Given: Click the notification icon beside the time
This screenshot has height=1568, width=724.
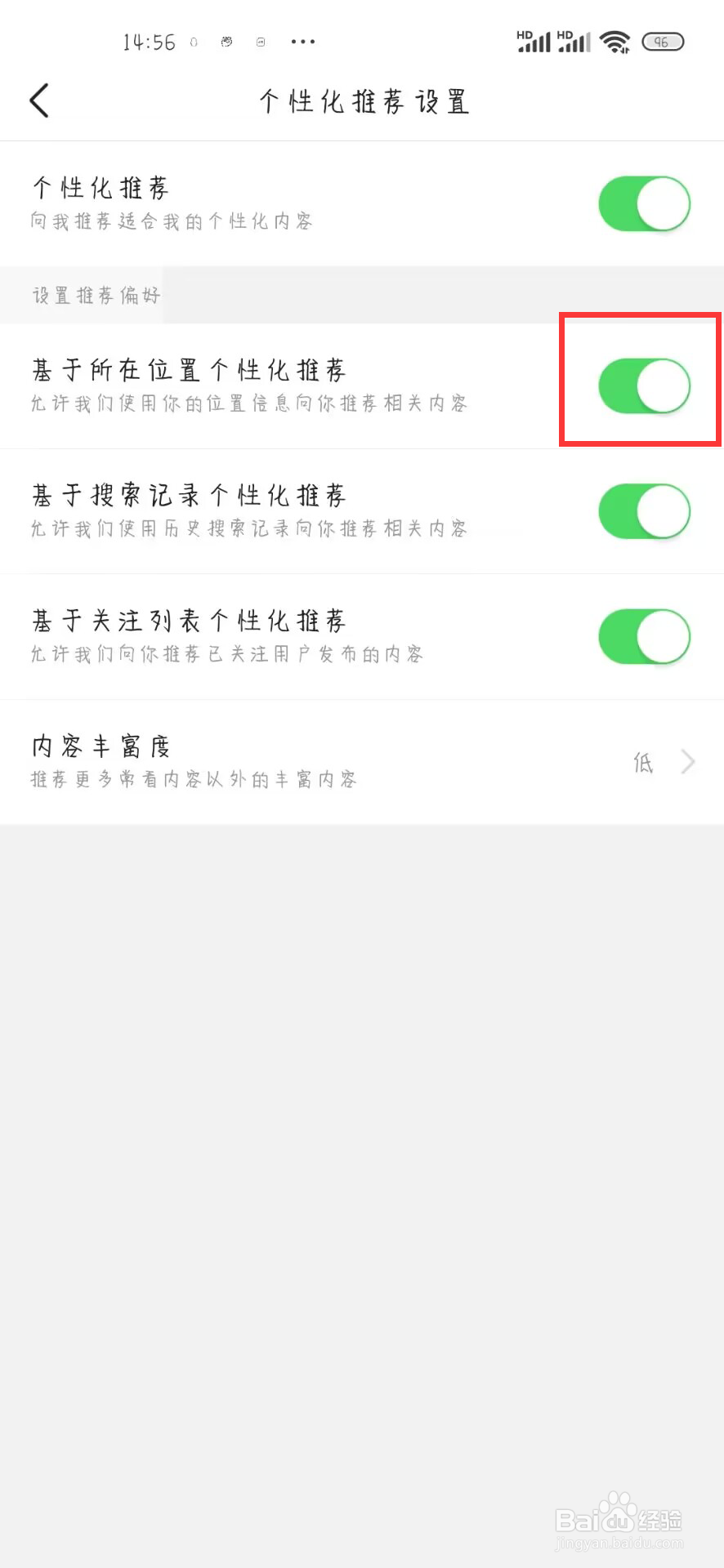Looking at the screenshot, I should [x=193, y=41].
